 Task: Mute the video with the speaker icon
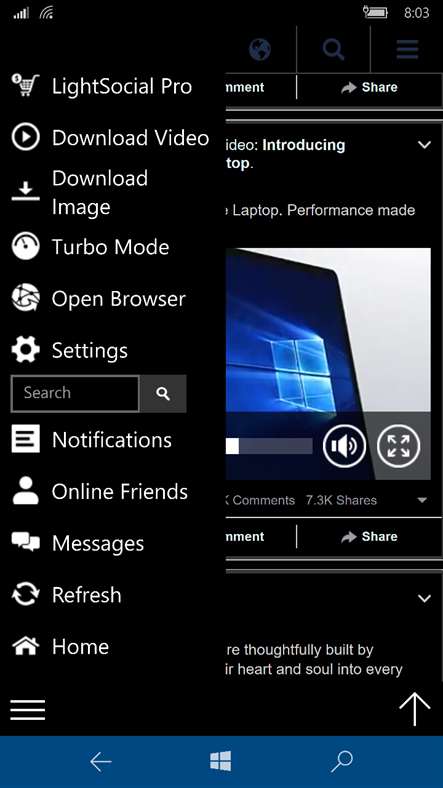coord(345,445)
